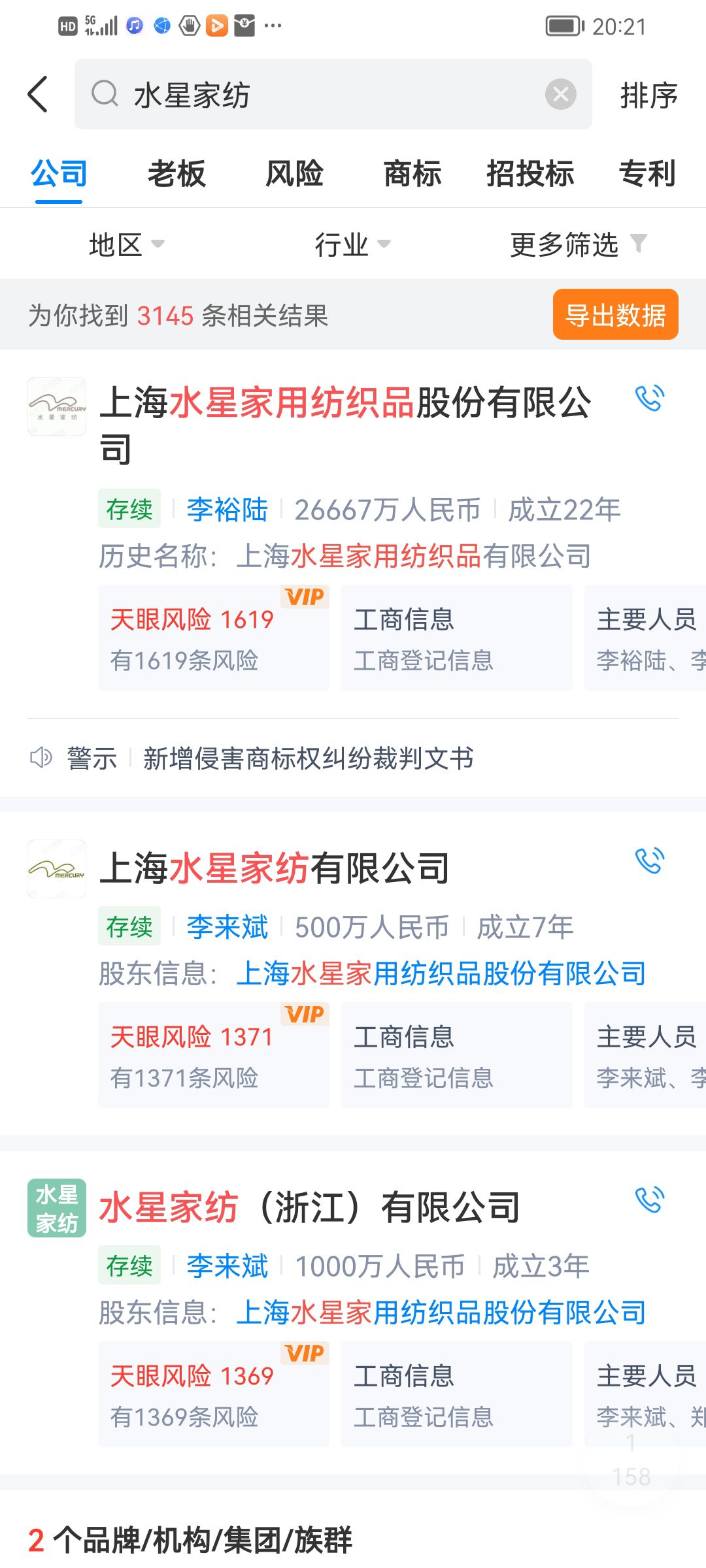Open 更多筛选 filter options

[578, 245]
